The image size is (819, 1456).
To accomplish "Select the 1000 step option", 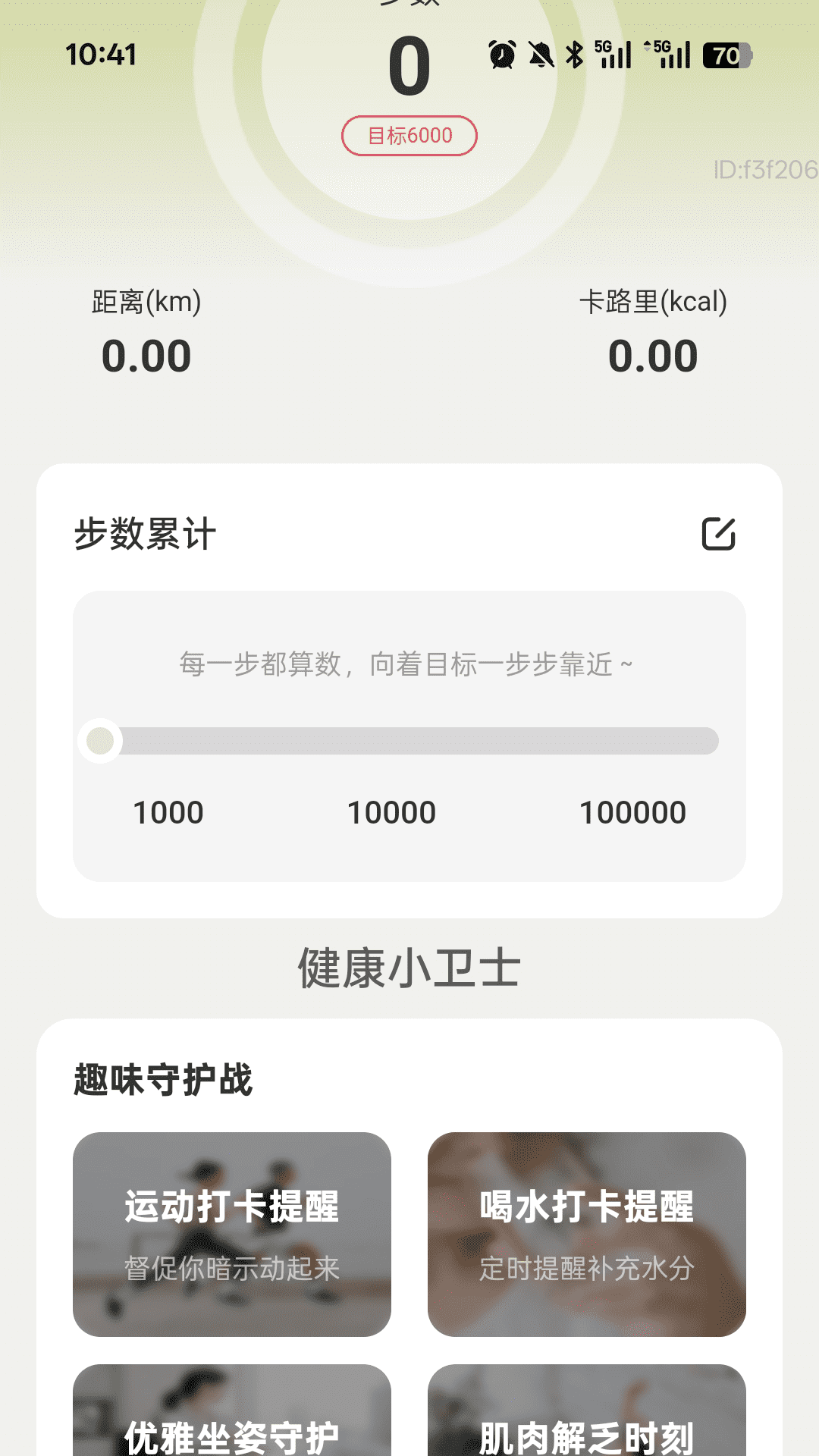I will click(167, 811).
